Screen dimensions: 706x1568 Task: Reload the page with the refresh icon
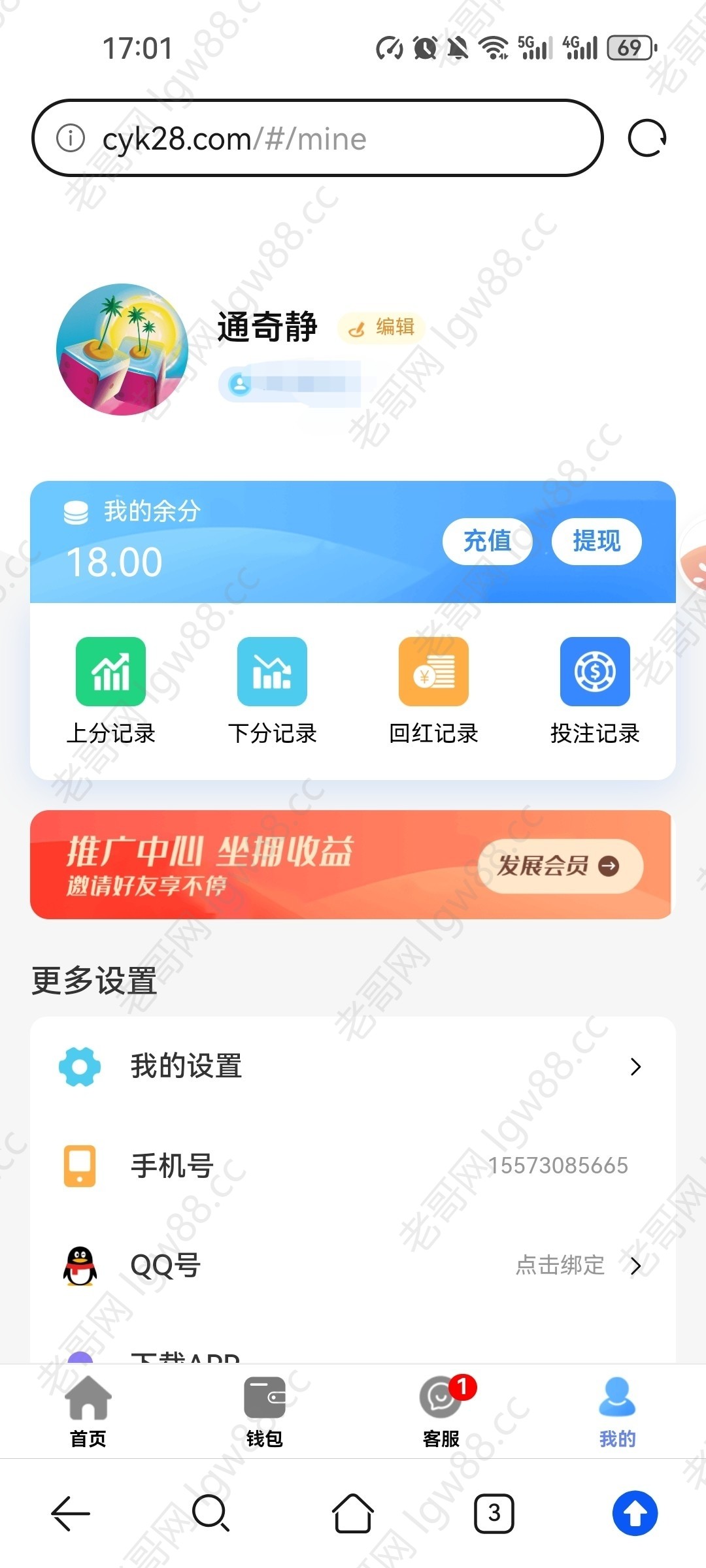point(647,138)
